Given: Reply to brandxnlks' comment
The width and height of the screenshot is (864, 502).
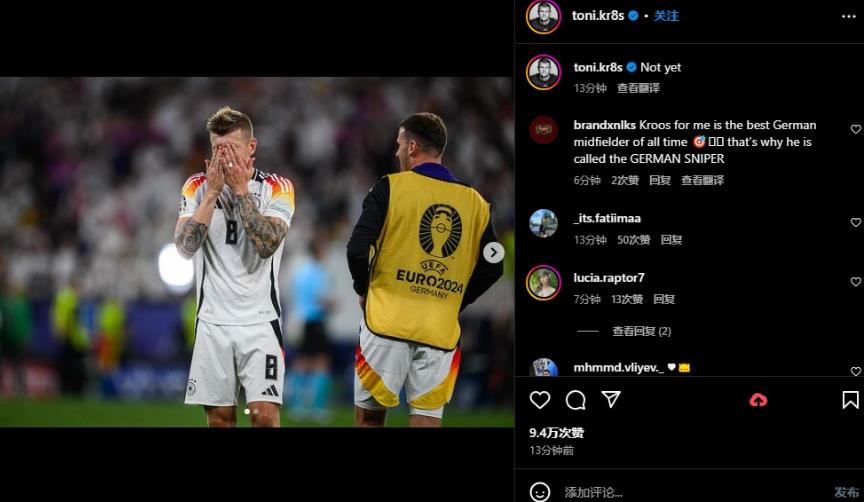Looking at the screenshot, I should [660, 181].
